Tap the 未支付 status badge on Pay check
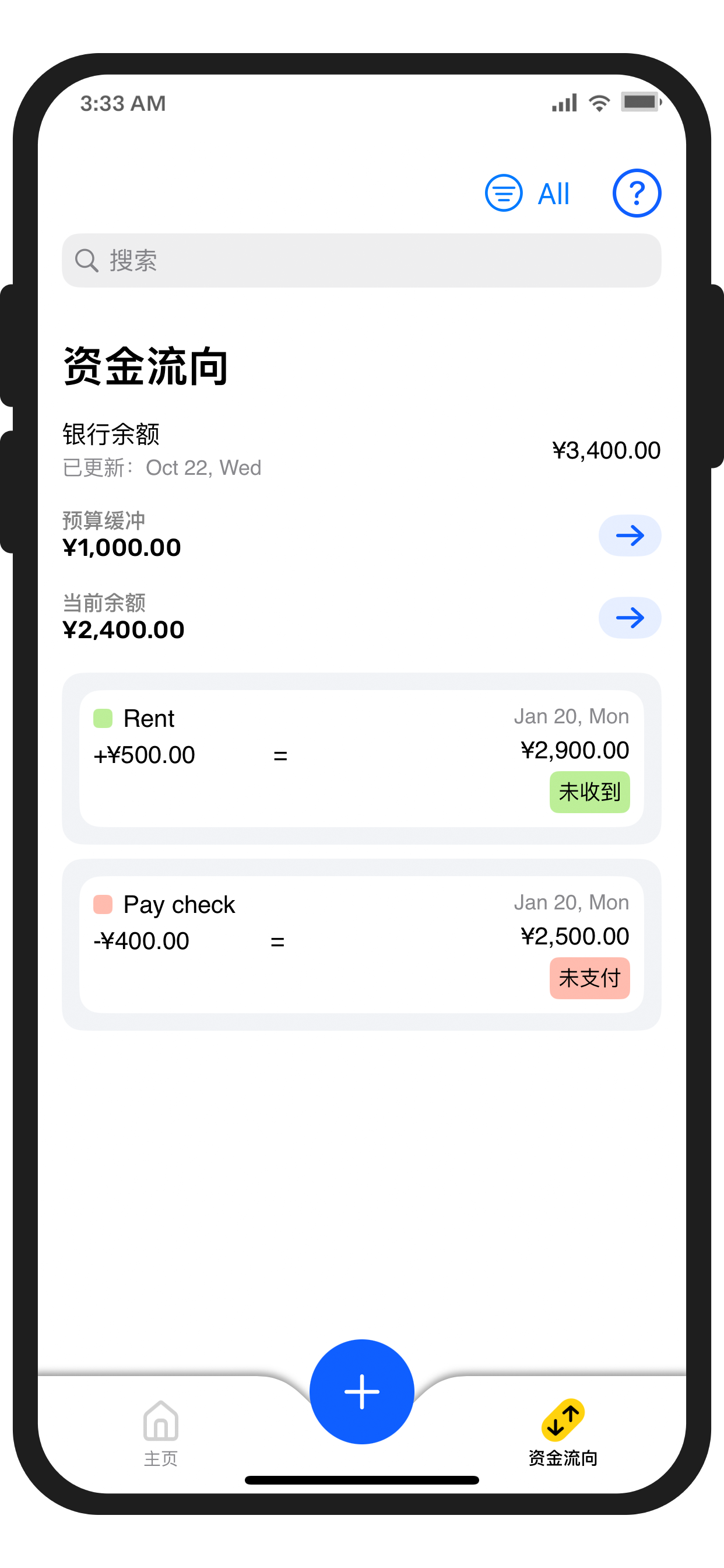724x1568 pixels. (589, 978)
